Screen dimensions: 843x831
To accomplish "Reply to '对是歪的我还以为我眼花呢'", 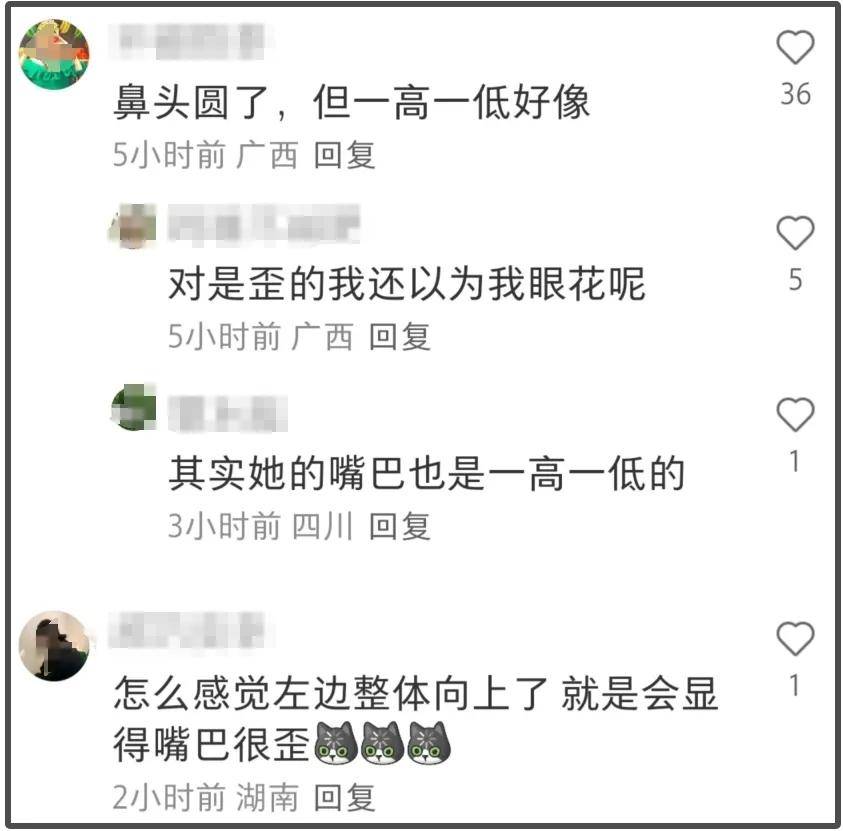I will tap(399, 337).
